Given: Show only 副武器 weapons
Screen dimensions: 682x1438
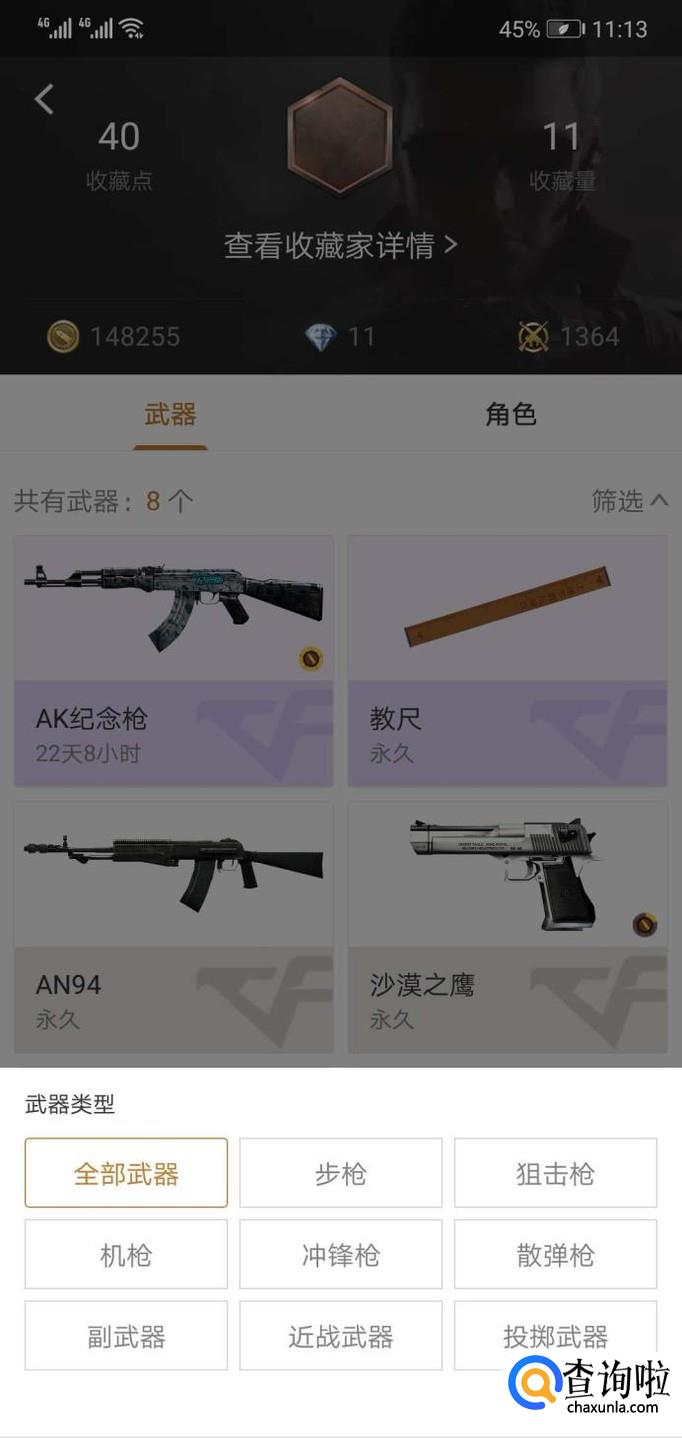Looking at the screenshot, I should point(126,1335).
